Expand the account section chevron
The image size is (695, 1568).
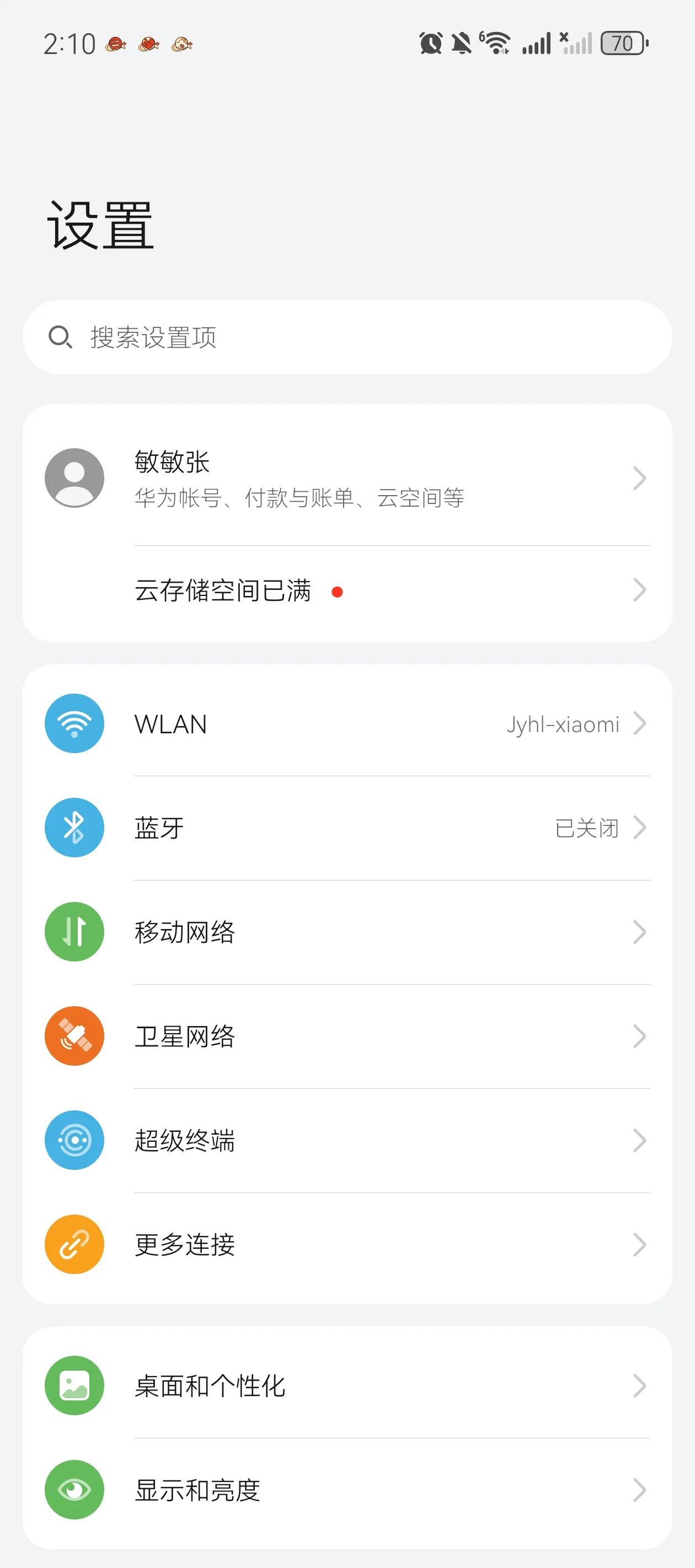click(x=640, y=478)
